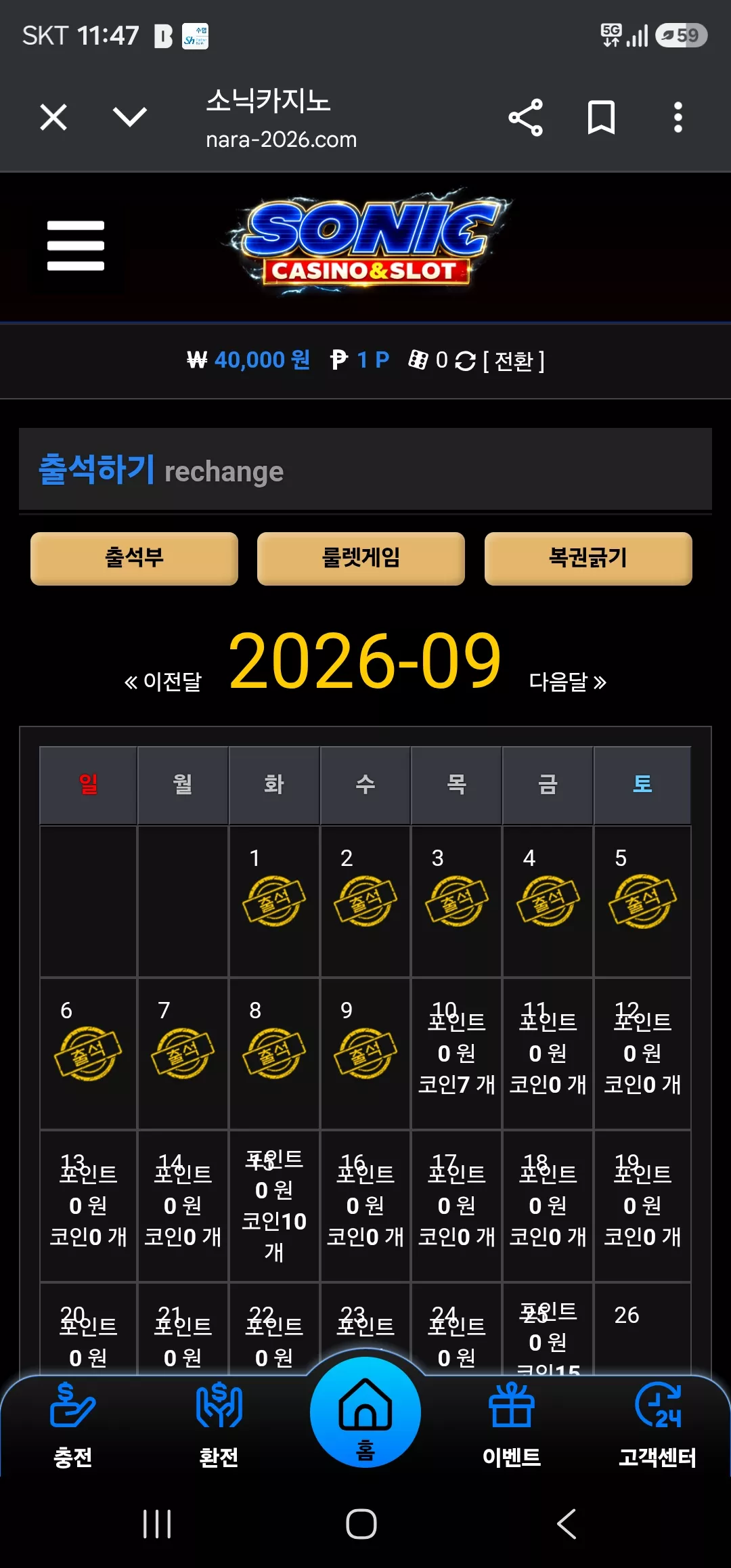Open the 이벤트 tab

pyautogui.click(x=512, y=1424)
